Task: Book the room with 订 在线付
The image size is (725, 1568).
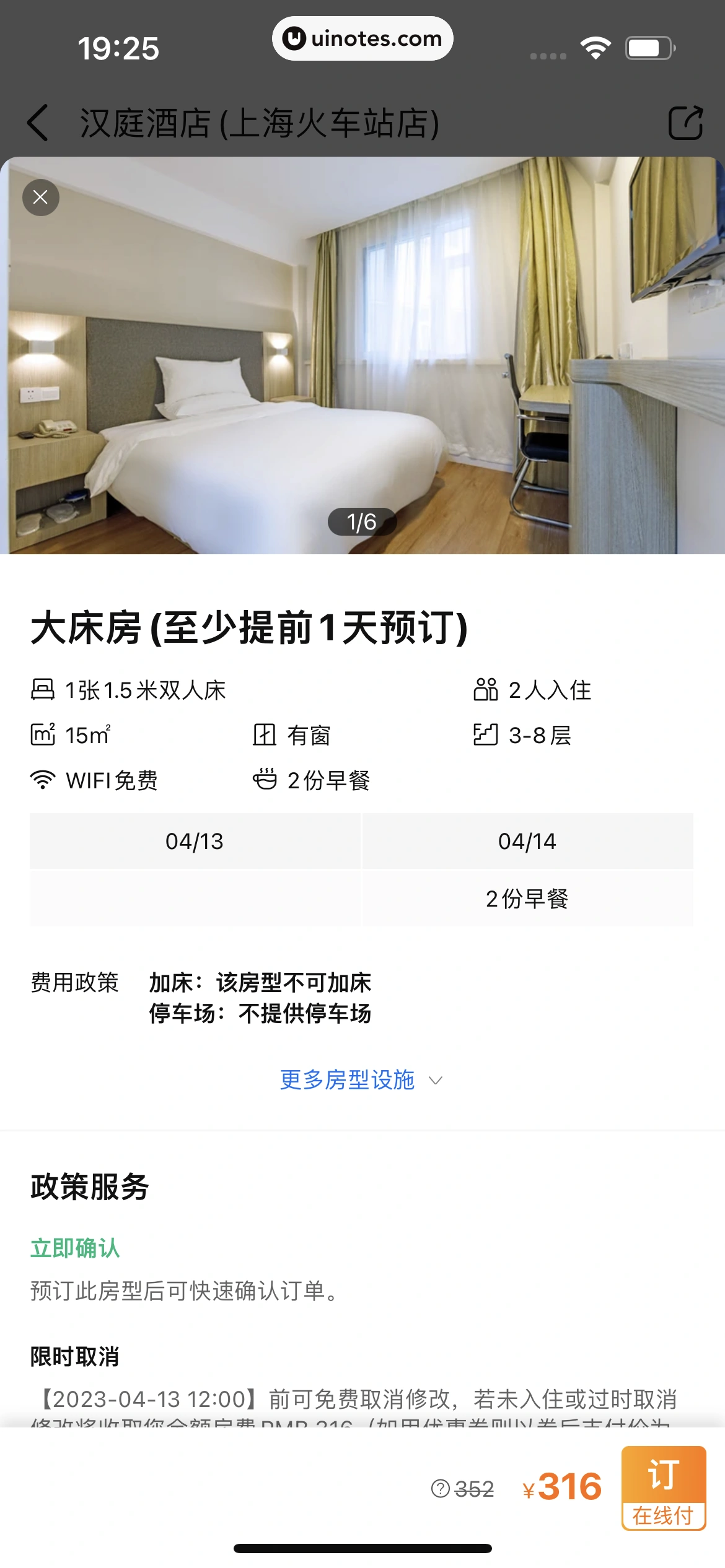Action: (664, 1487)
